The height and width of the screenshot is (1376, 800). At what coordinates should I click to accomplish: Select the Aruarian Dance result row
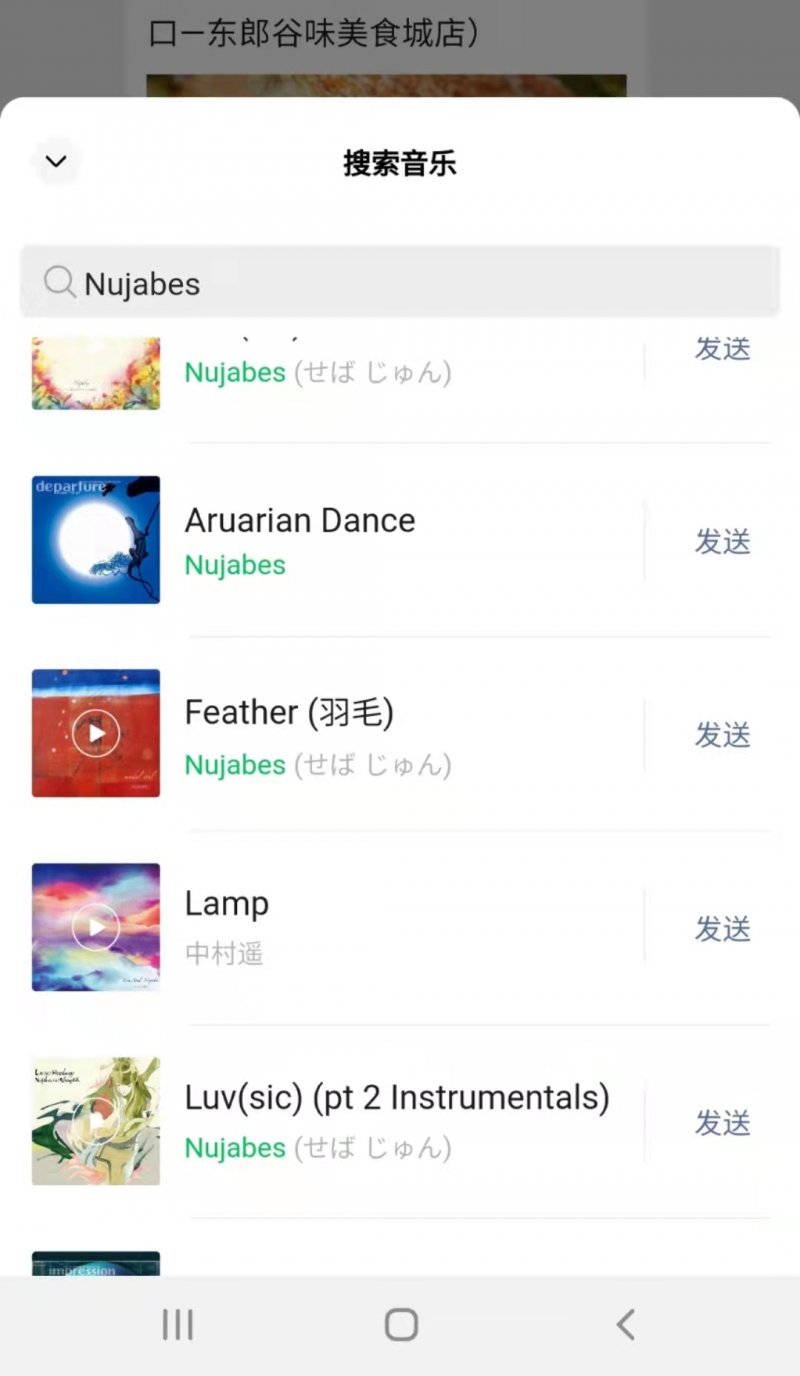pos(400,541)
